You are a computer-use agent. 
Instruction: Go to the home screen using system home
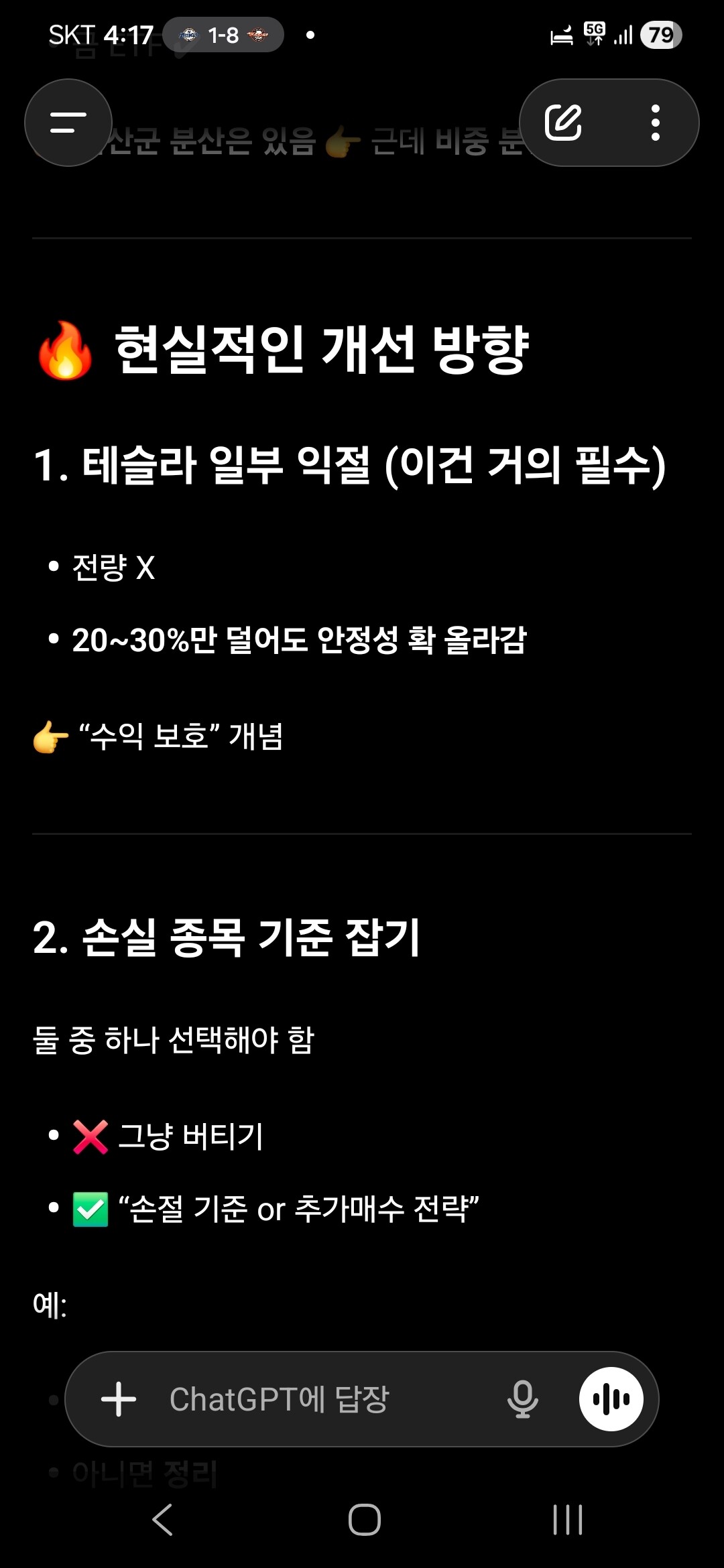tap(364, 1519)
